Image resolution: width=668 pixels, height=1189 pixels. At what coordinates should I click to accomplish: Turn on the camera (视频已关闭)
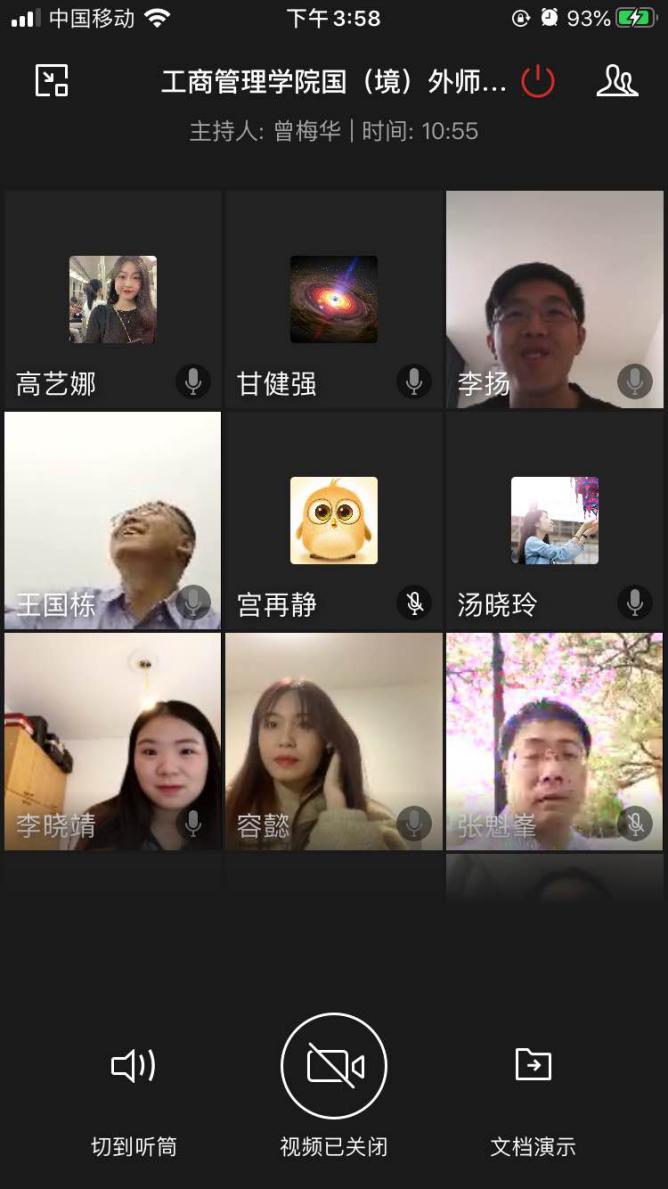tap(333, 1067)
